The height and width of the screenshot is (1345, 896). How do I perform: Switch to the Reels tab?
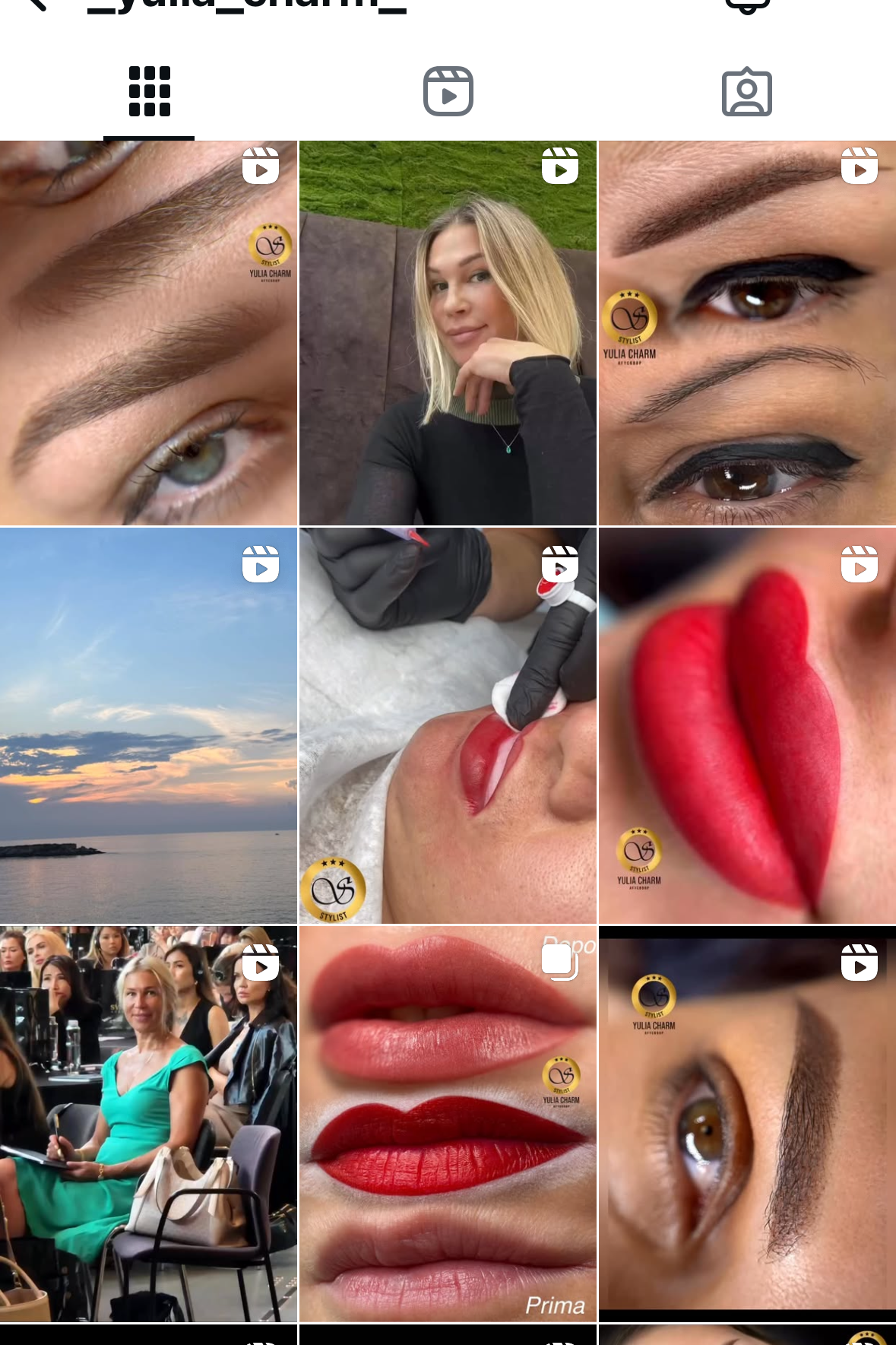tap(448, 92)
